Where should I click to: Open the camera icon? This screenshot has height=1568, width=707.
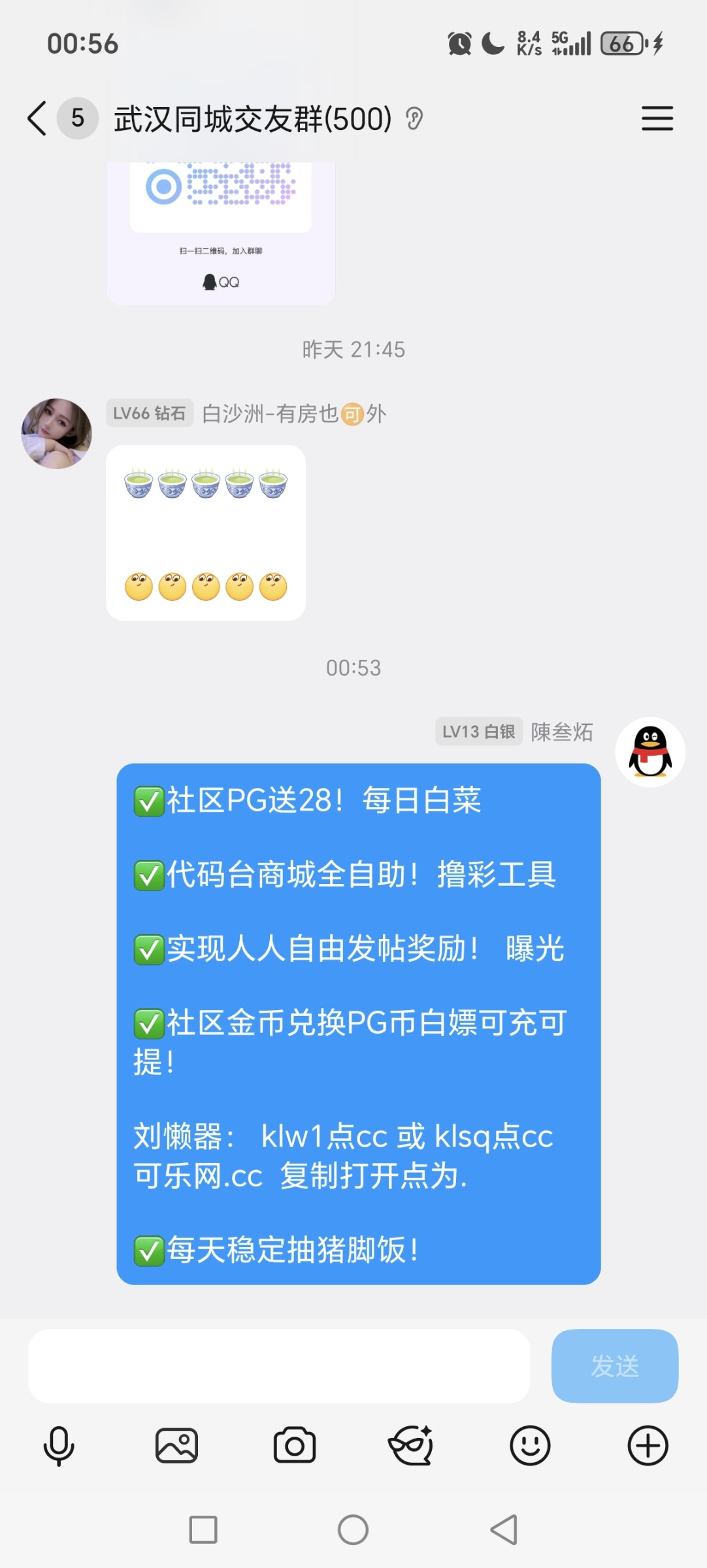(x=295, y=1445)
